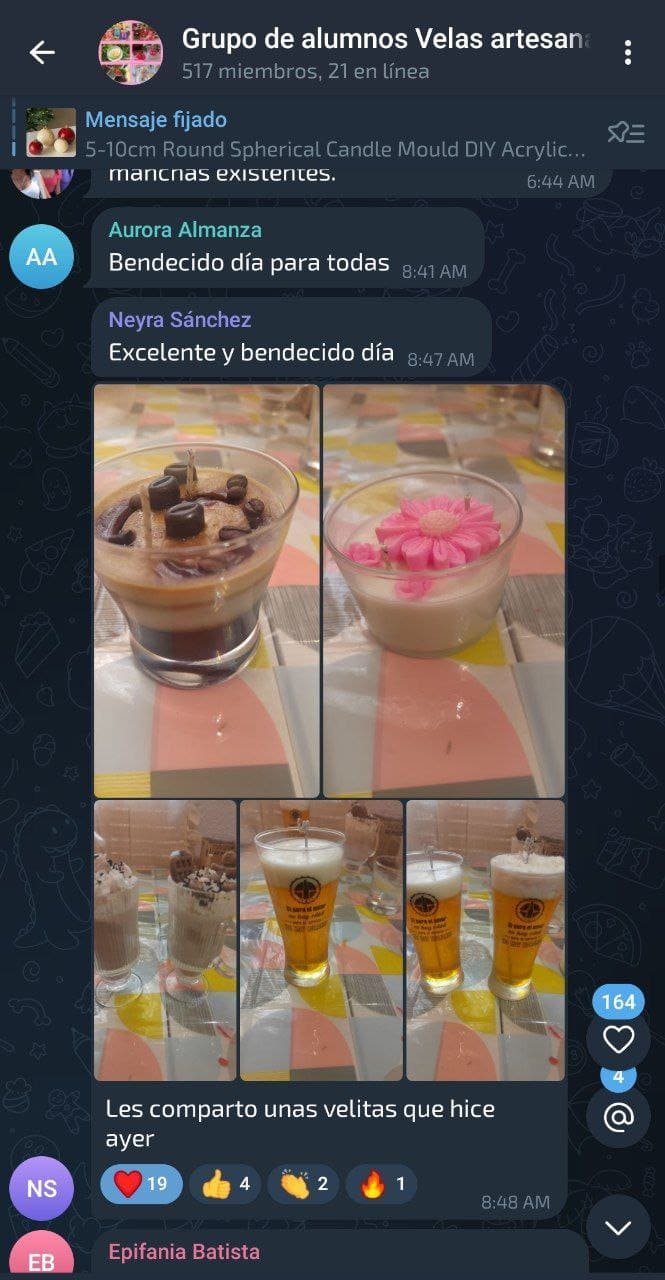
Task: Open the chocolate coffee candle photo
Action: [206, 590]
